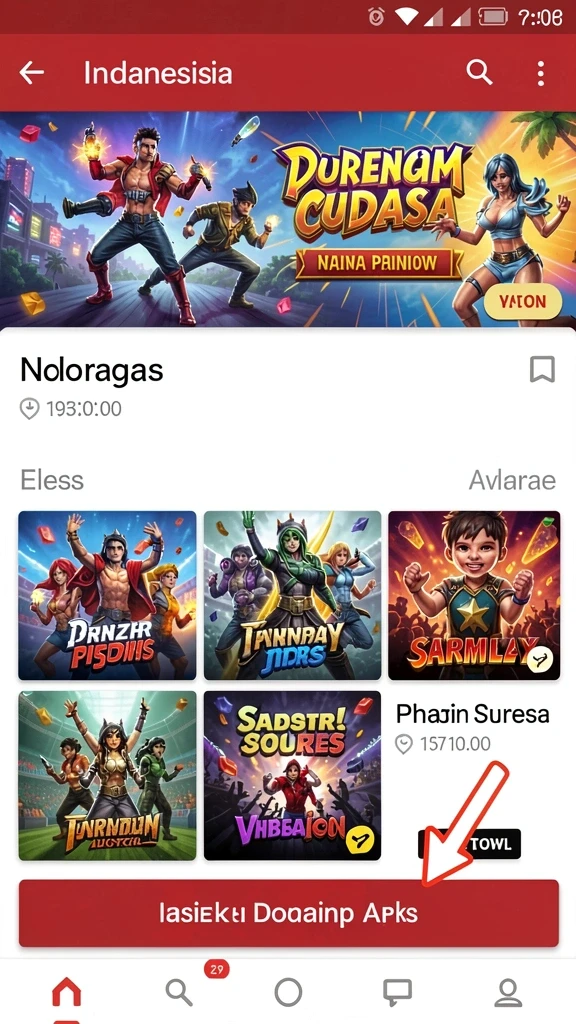Screen dimensions: 576x1024
Task: Open the Tanrpay game tile
Action: point(293,596)
